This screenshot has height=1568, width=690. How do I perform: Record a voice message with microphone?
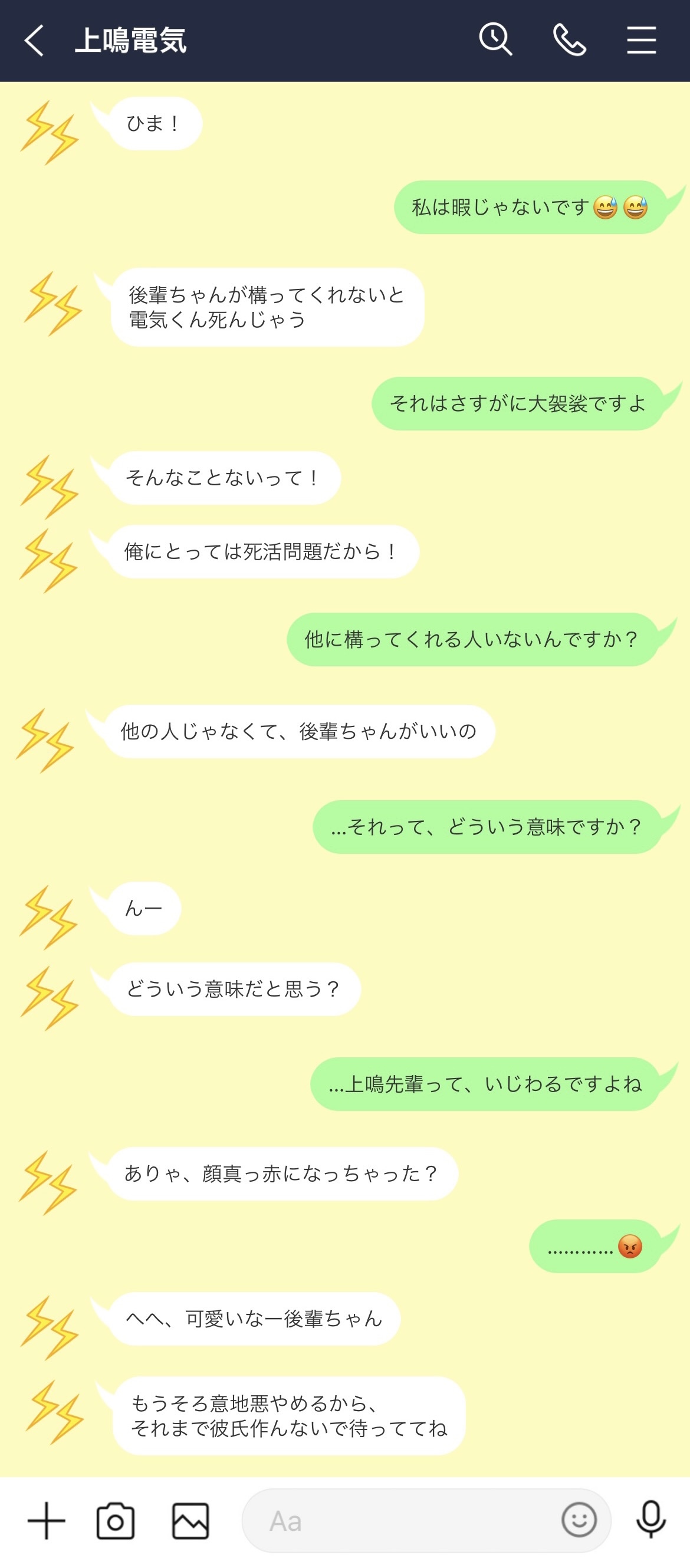(x=650, y=1520)
